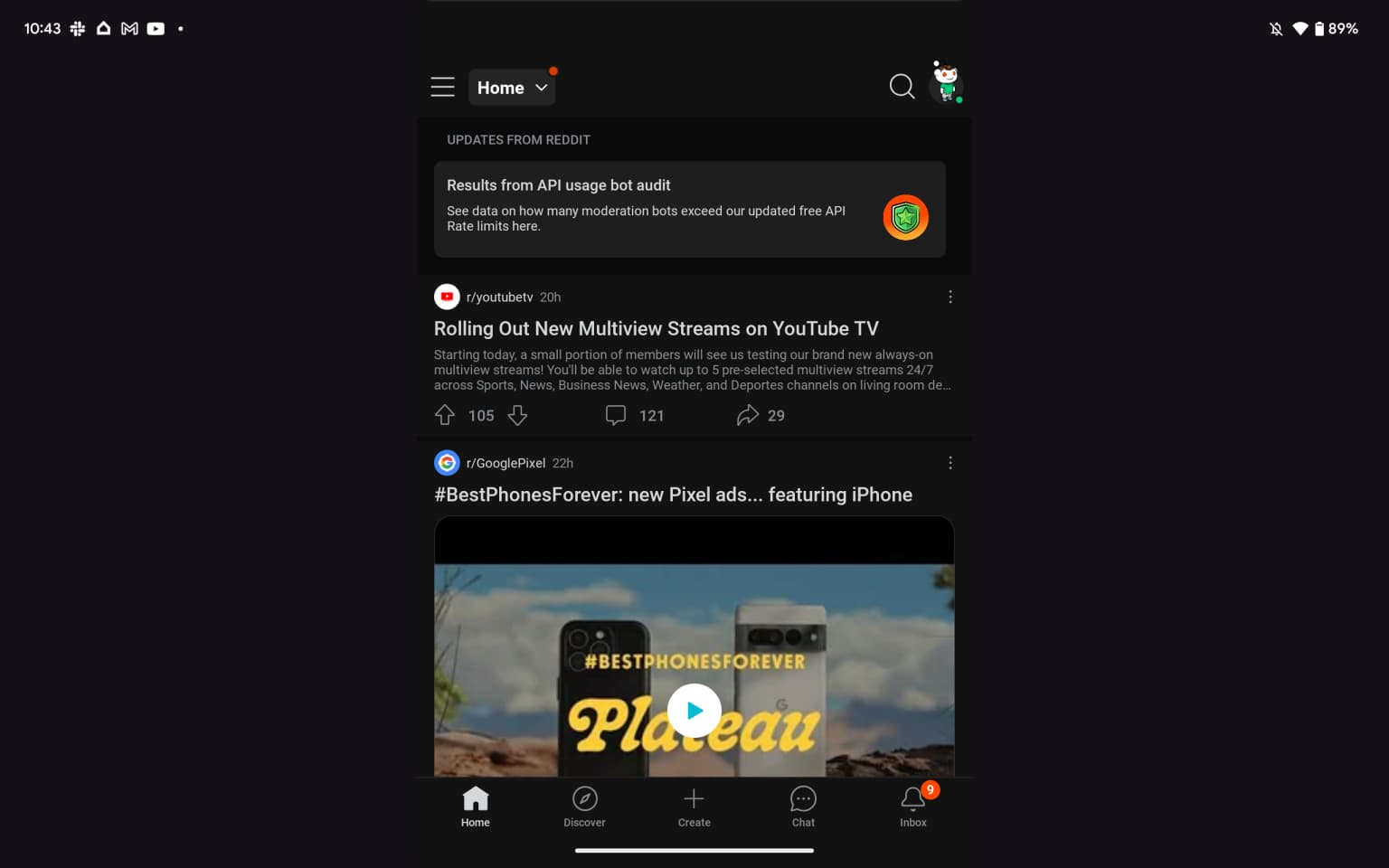Play the #BestPhonesForever video
Viewport: 1389px width, 868px height.
point(694,711)
